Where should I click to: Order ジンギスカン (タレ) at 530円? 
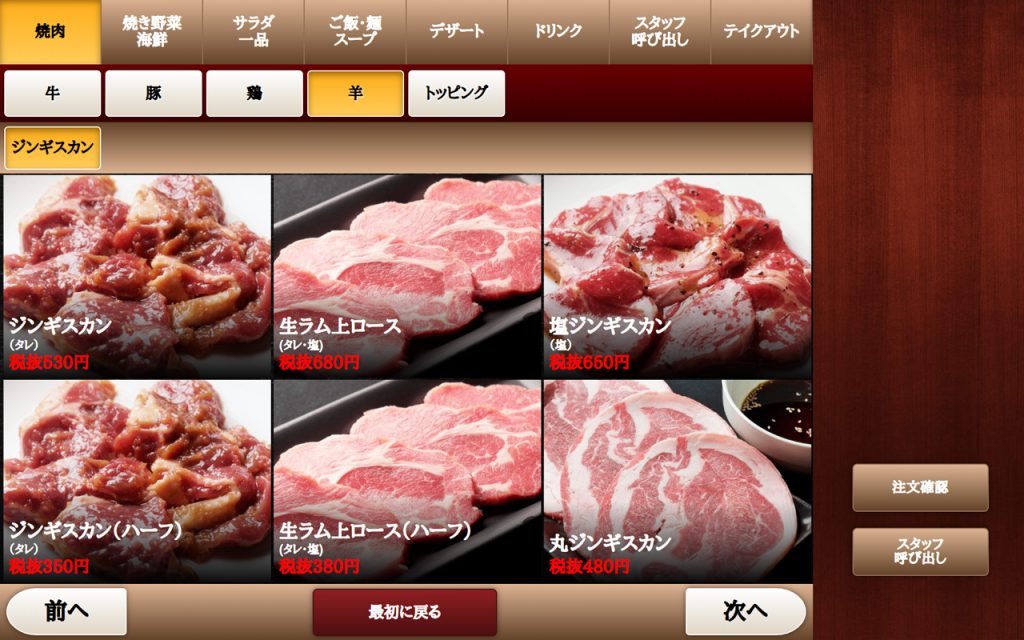137,275
